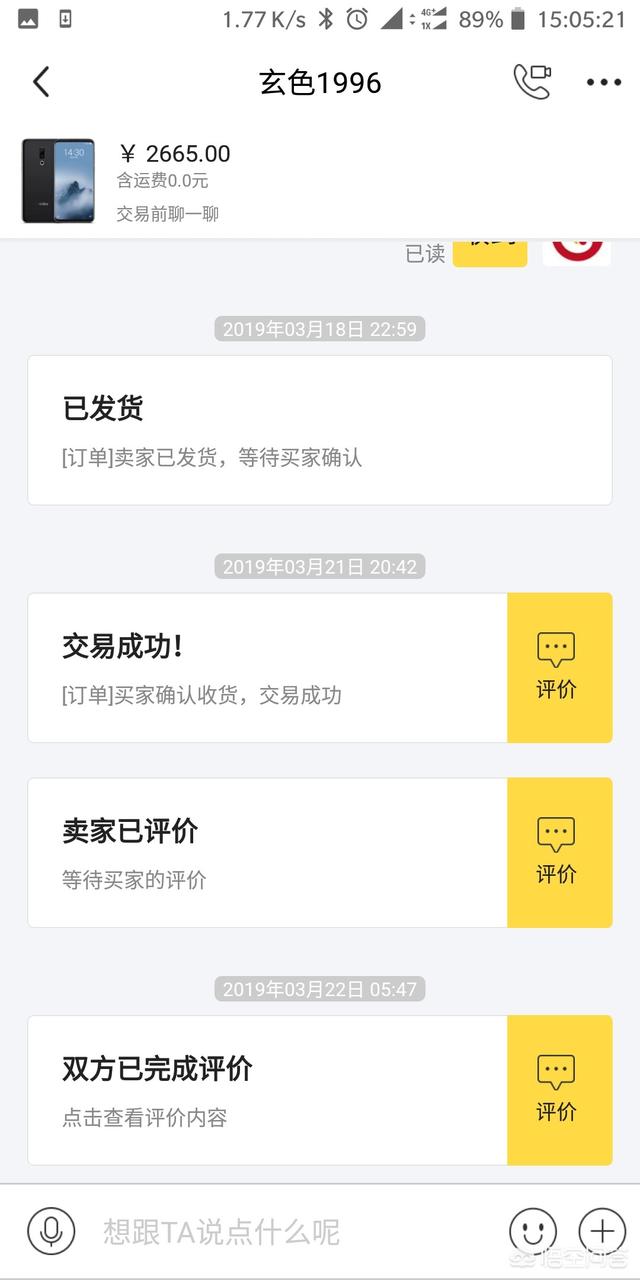This screenshot has width=640, height=1280.
Task: Tap 评价 on the 双方已完成评价 card
Action: pos(559,1090)
